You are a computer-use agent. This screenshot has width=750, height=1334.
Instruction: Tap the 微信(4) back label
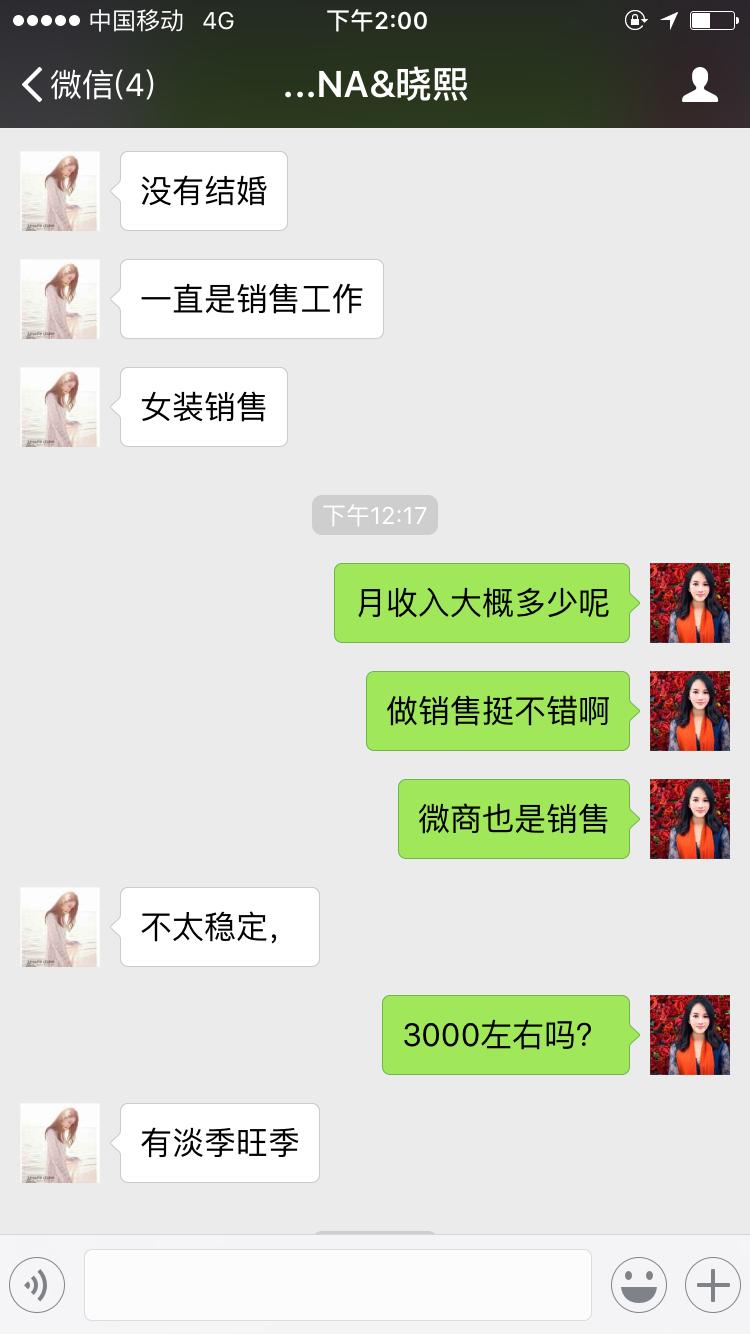[x=97, y=86]
